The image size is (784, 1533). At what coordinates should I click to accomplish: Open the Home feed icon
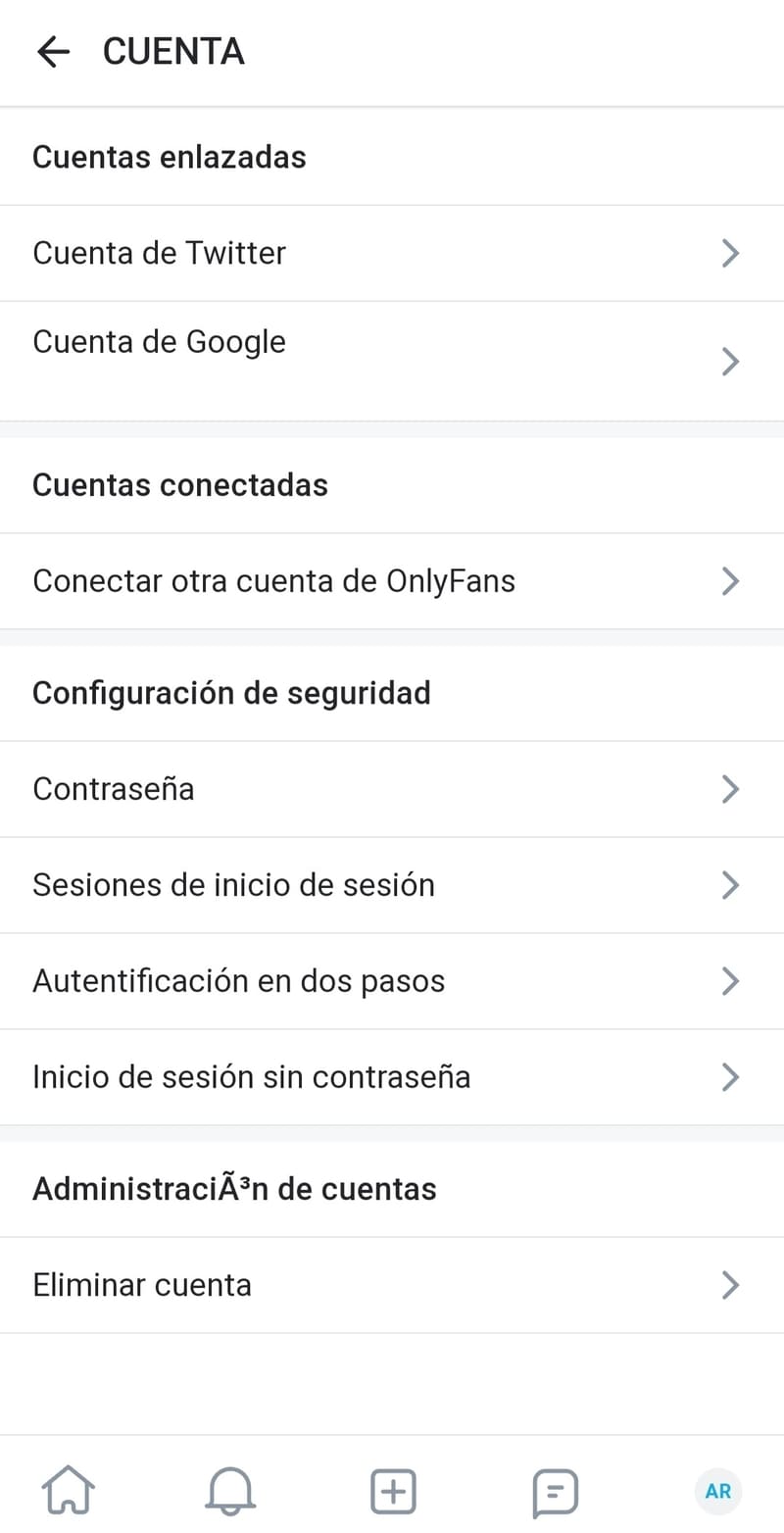(67, 1490)
